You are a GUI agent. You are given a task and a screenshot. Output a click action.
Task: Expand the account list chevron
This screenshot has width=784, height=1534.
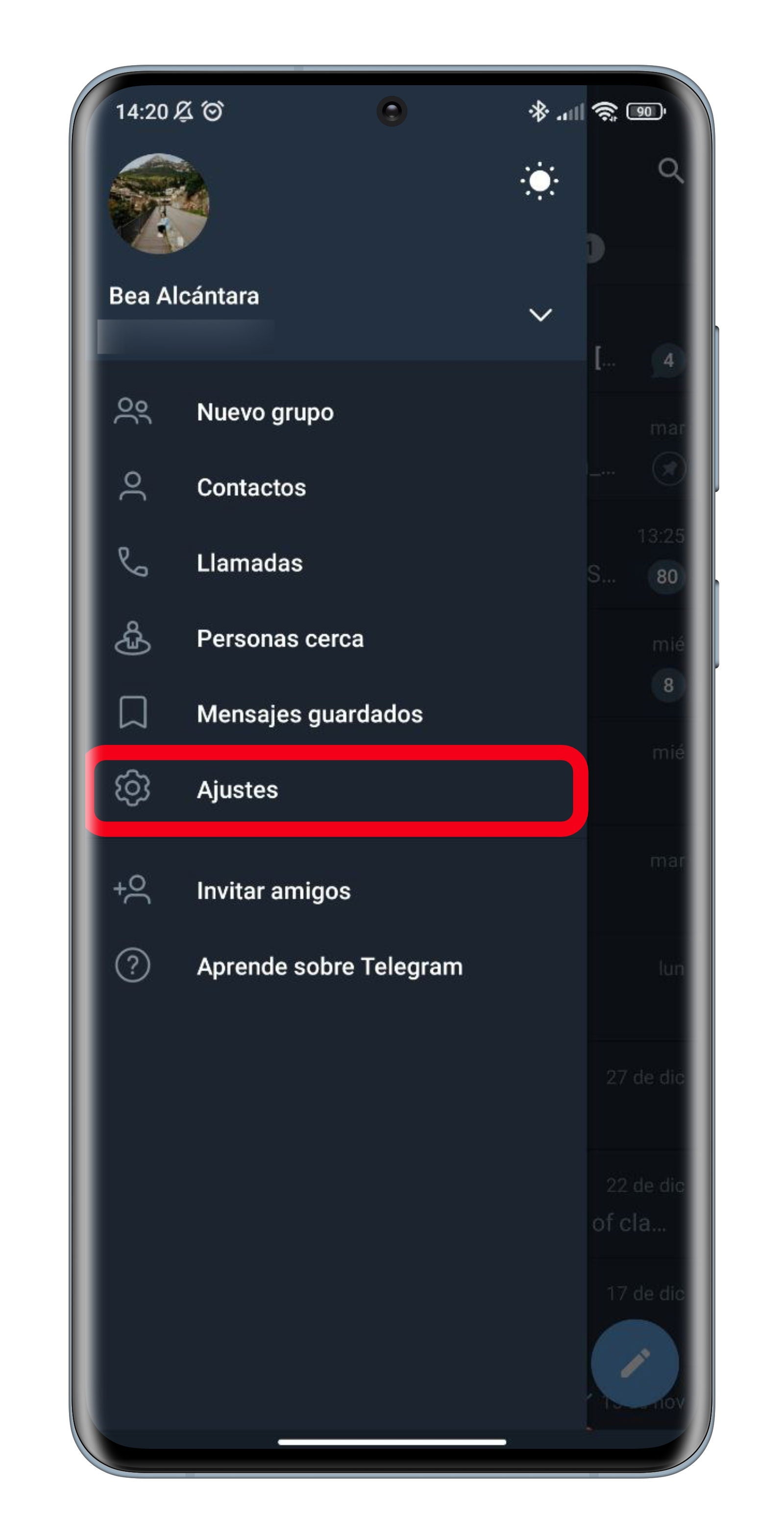tap(540, 315)
